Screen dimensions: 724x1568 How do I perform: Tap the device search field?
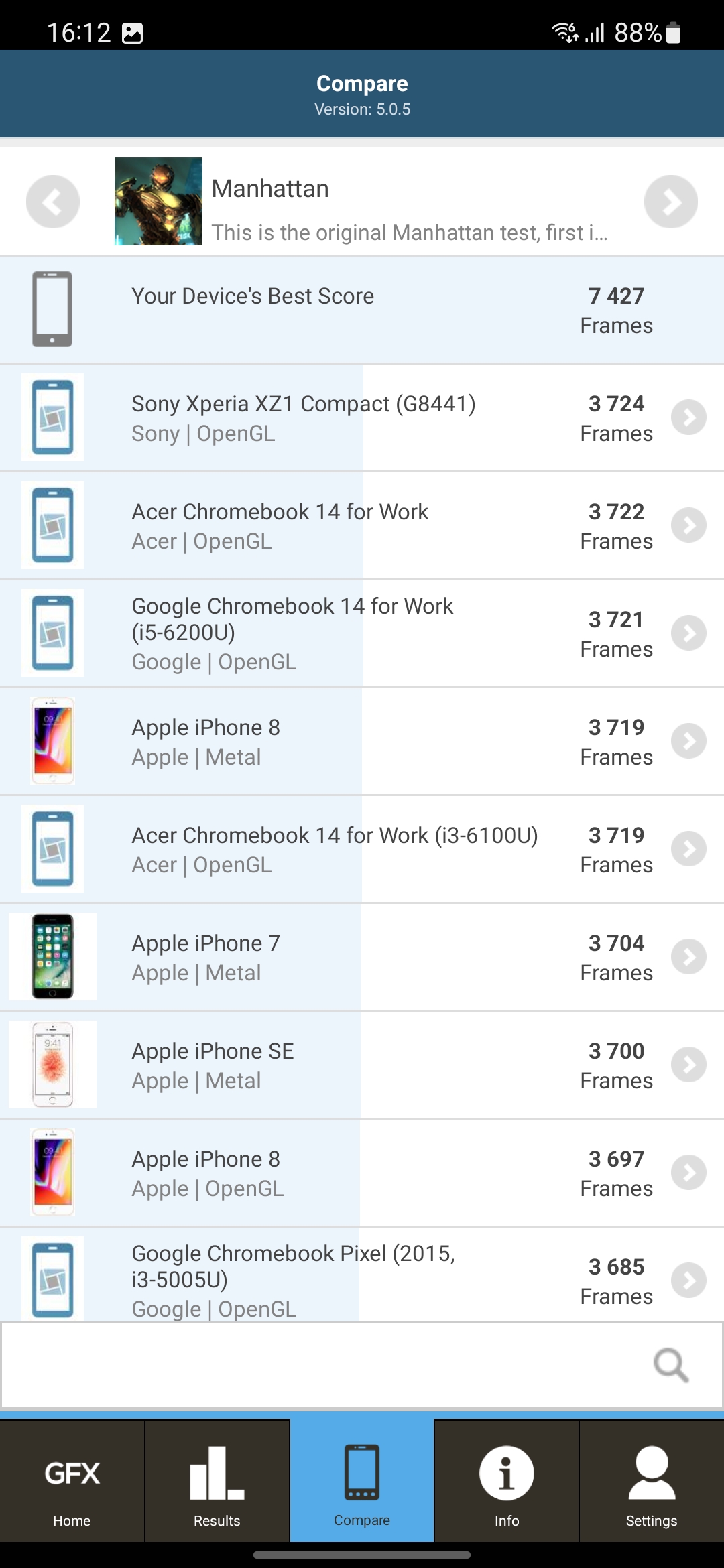(322, 1365)
